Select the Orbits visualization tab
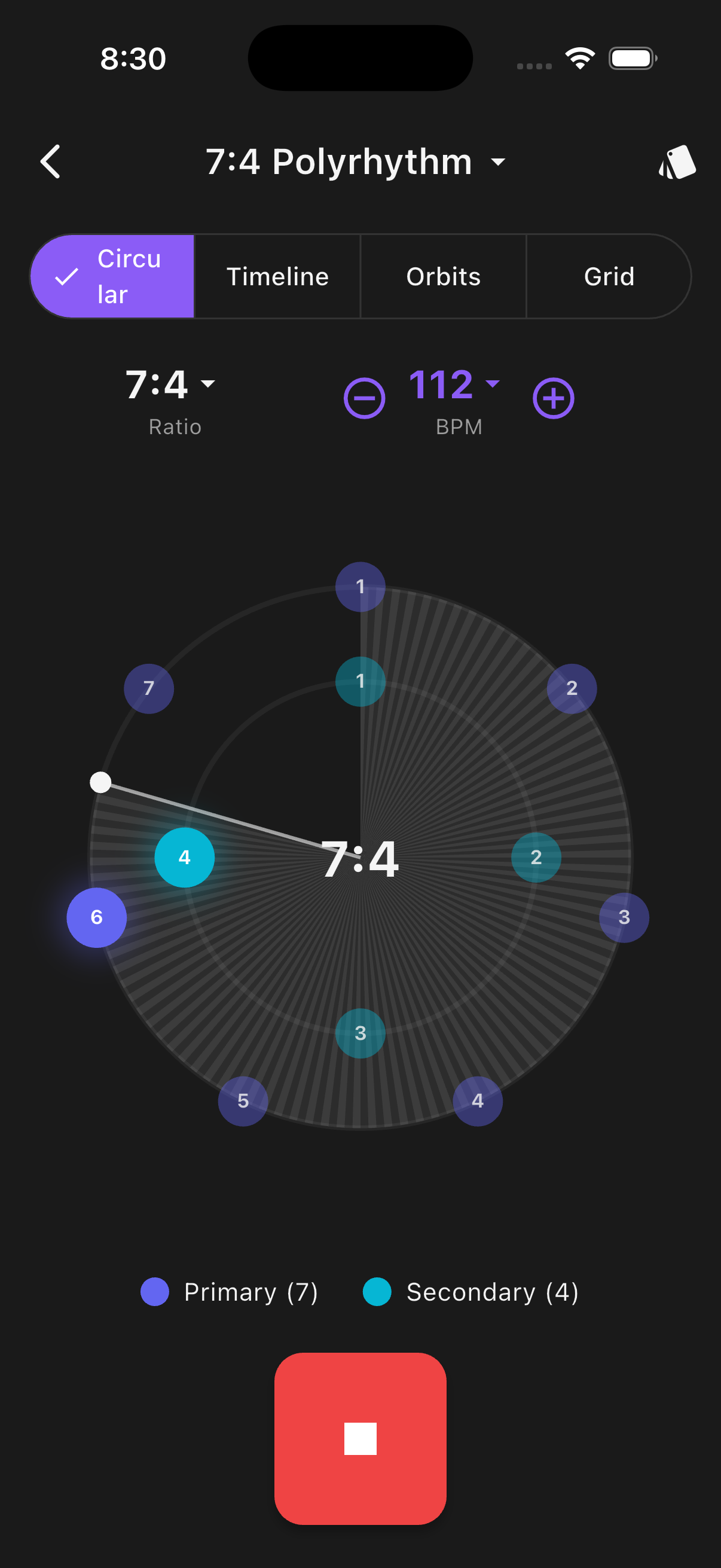This screenshot has width=721, height=1568. tap(443, 276)
